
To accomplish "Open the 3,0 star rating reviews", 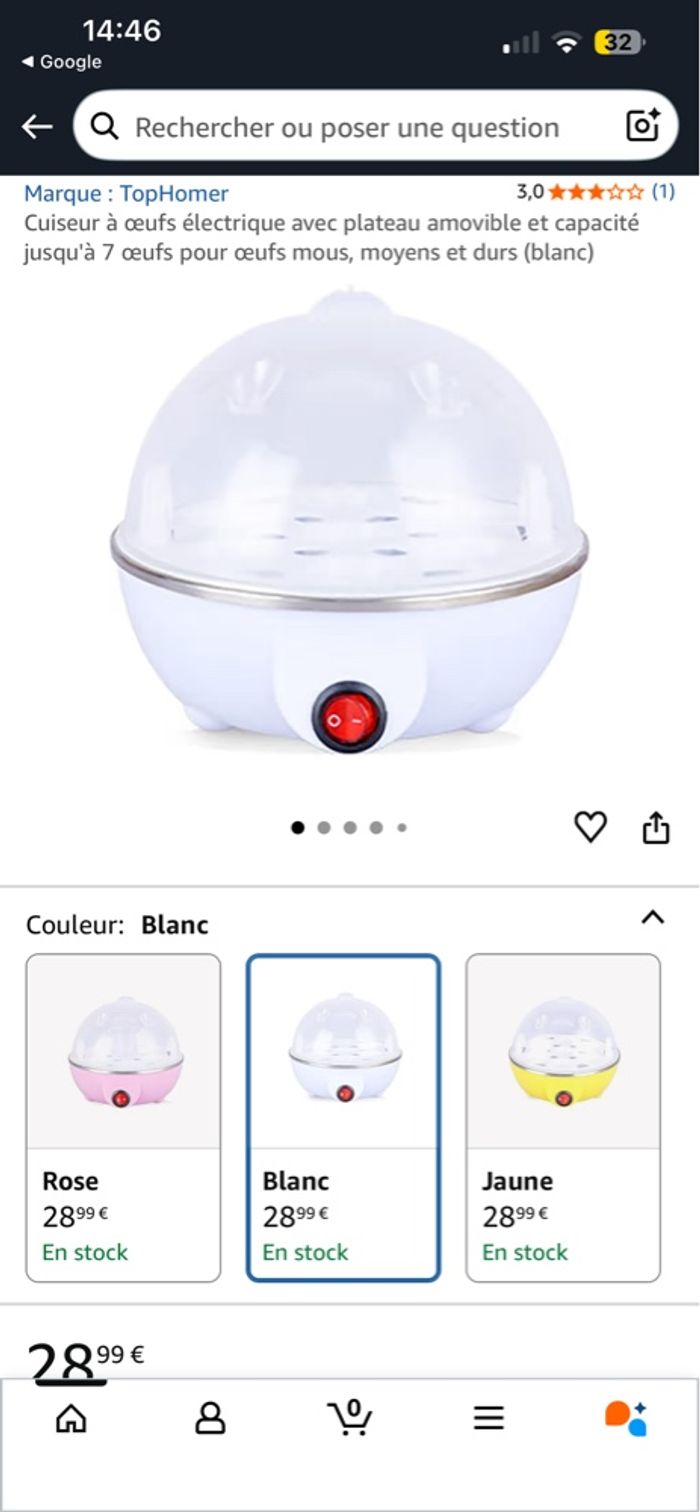I will pos(594,191).
